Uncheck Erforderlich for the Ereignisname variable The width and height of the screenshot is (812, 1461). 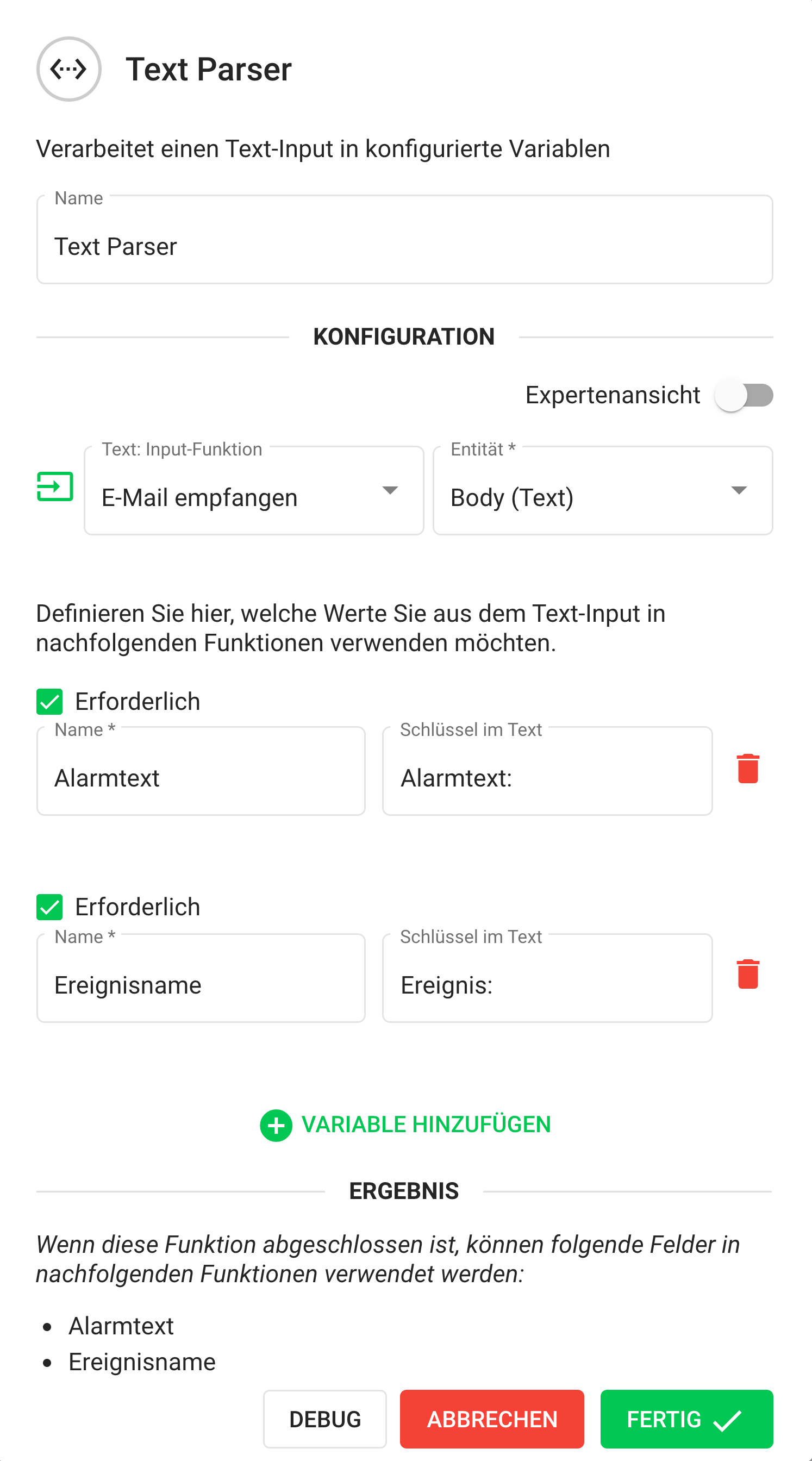point(50,907)
